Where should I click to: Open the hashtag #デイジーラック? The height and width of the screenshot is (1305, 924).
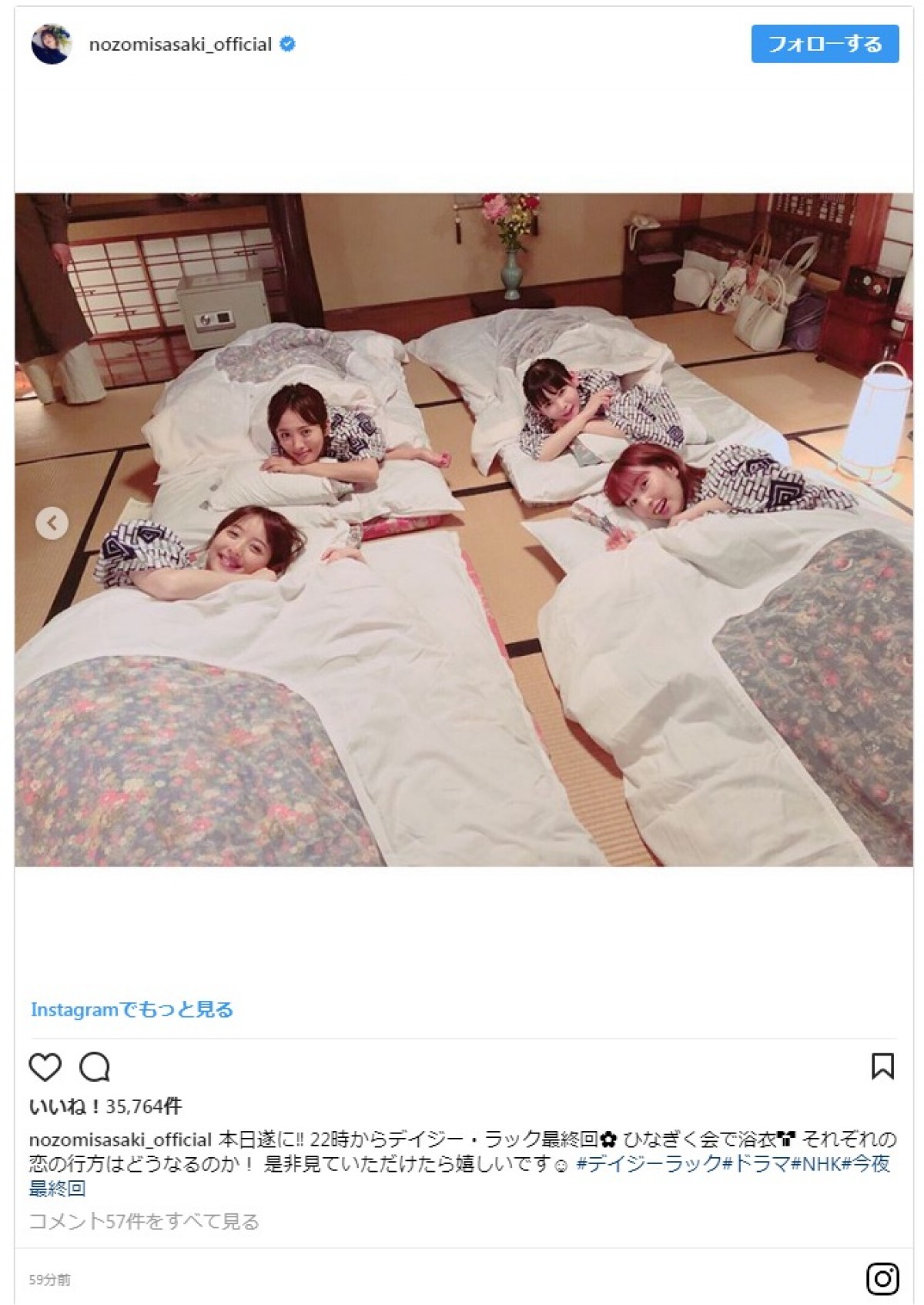click(x=648, y=1164)
